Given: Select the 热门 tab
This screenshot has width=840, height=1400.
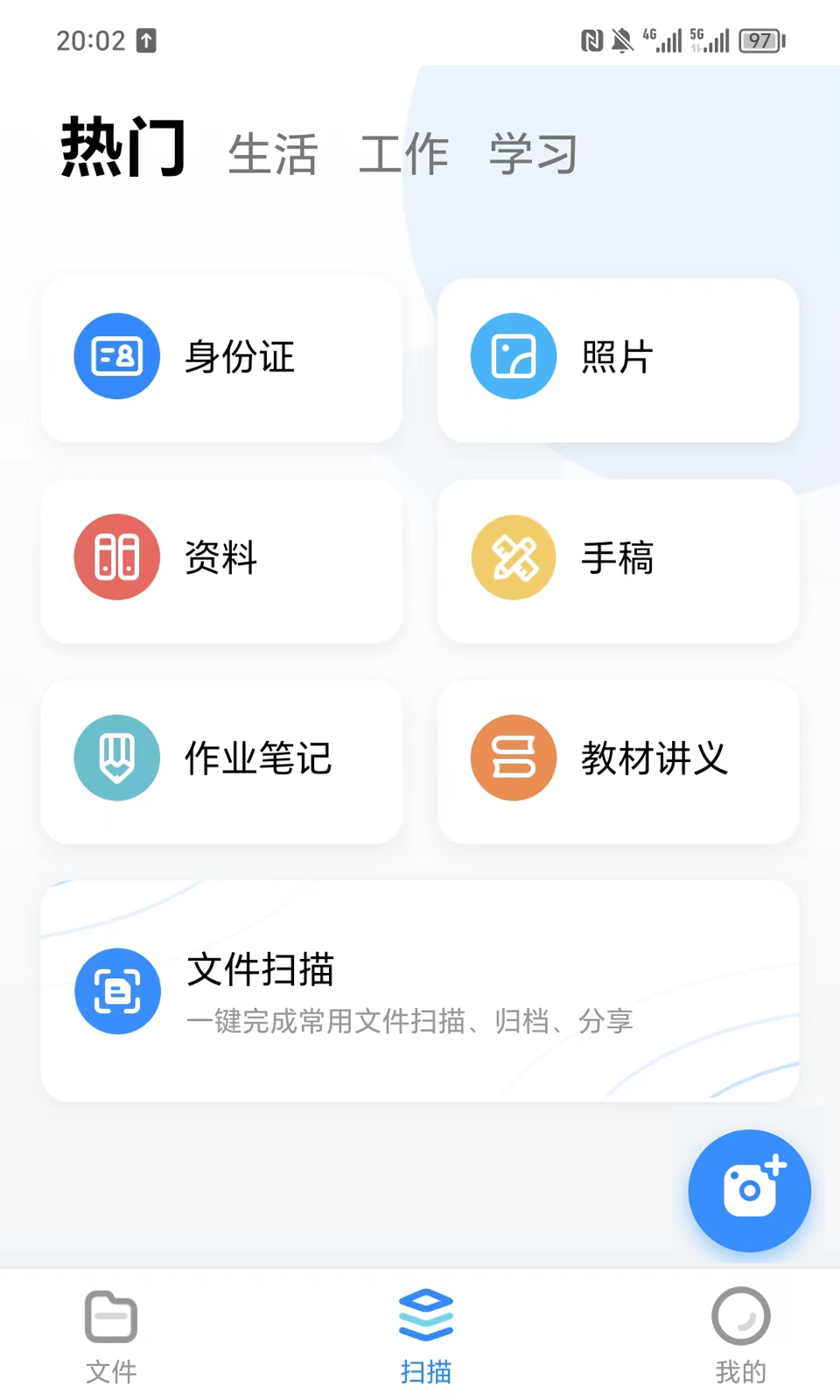Looking at the screenshot, I should (x=123, y=149).
